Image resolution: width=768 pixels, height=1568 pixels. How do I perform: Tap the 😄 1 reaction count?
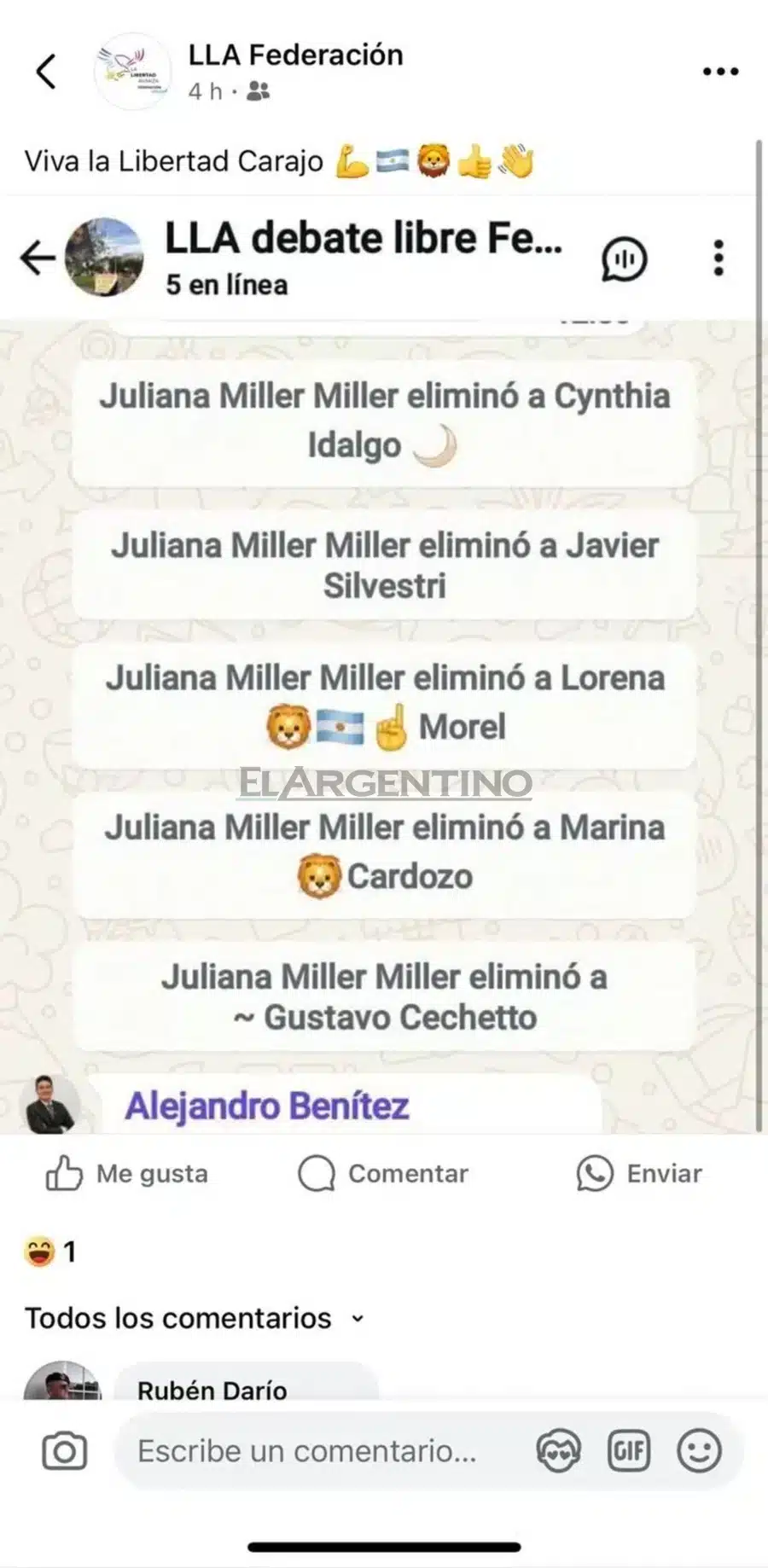pyautogui.click(x=49, y=1251)
